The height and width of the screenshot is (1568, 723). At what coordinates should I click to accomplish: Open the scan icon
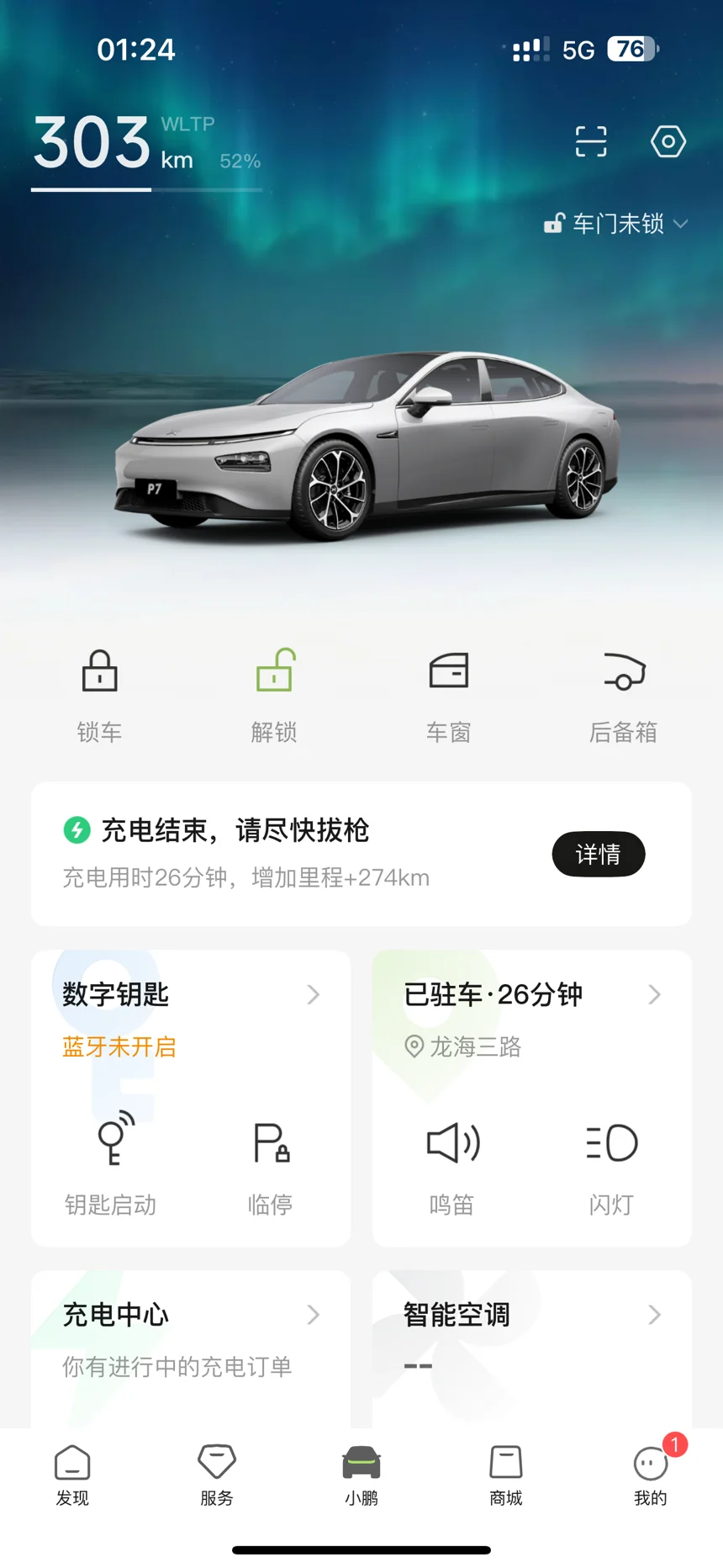point(590,141)
